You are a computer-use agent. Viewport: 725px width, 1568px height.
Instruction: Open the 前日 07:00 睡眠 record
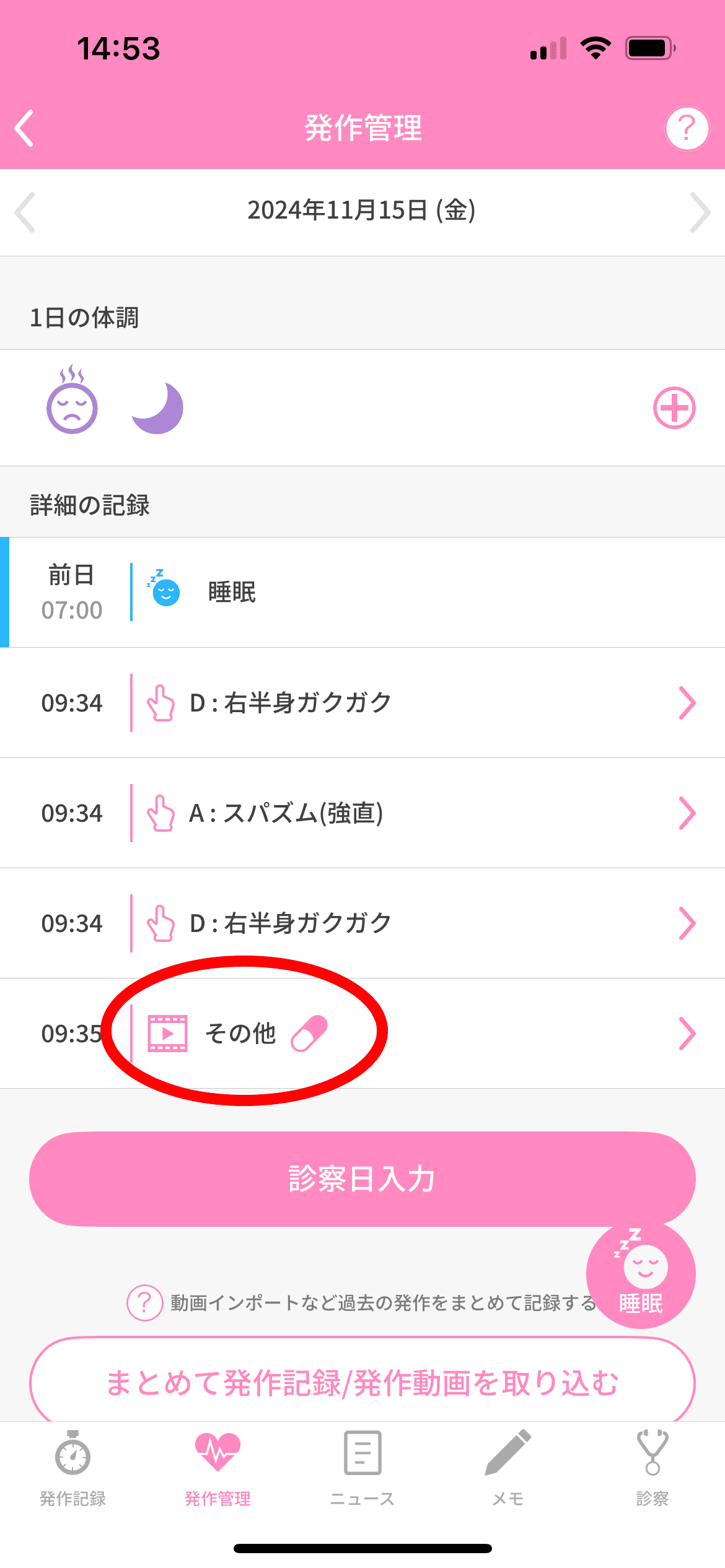(362, 593)
